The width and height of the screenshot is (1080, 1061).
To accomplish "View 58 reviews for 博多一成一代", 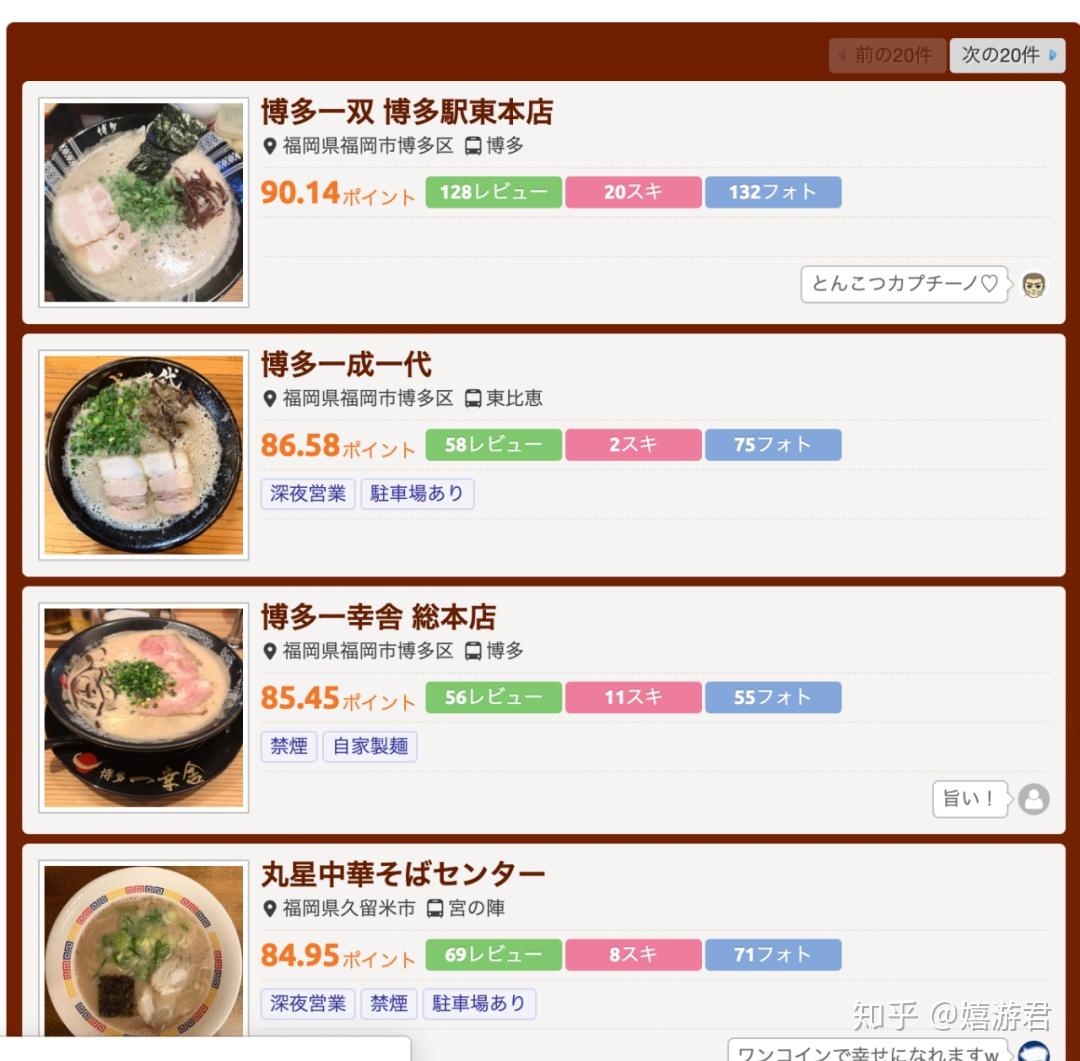I will [493, 445].
